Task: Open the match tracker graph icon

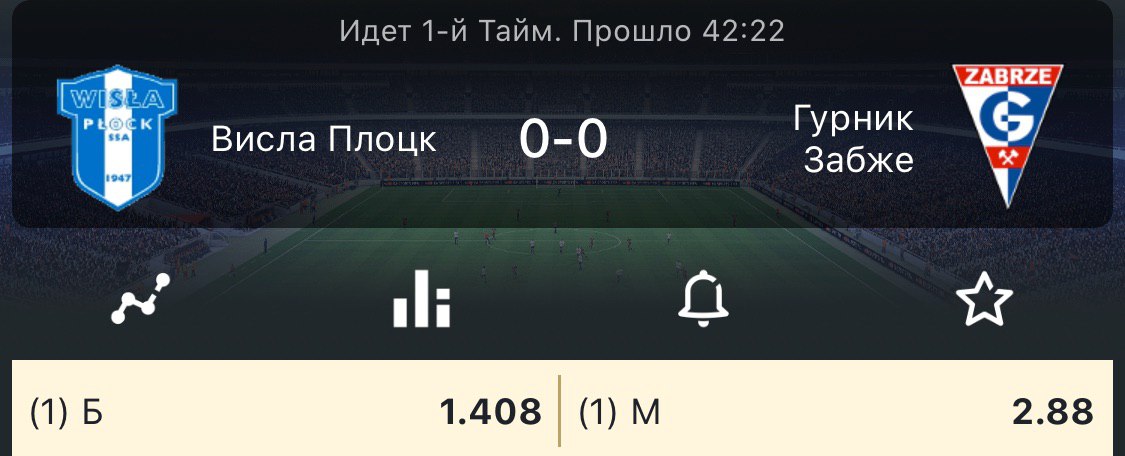Action: click(x=140, y=299)
